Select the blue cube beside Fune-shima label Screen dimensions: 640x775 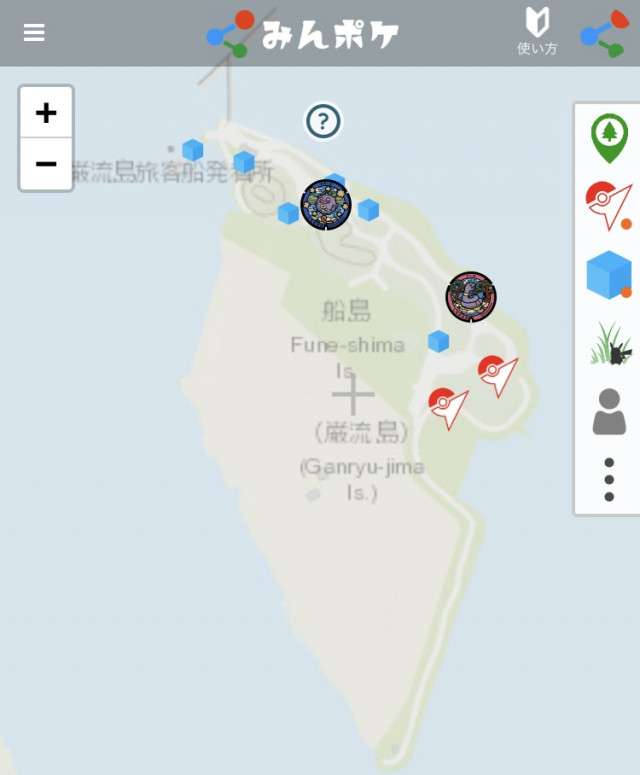coord(438,341)
